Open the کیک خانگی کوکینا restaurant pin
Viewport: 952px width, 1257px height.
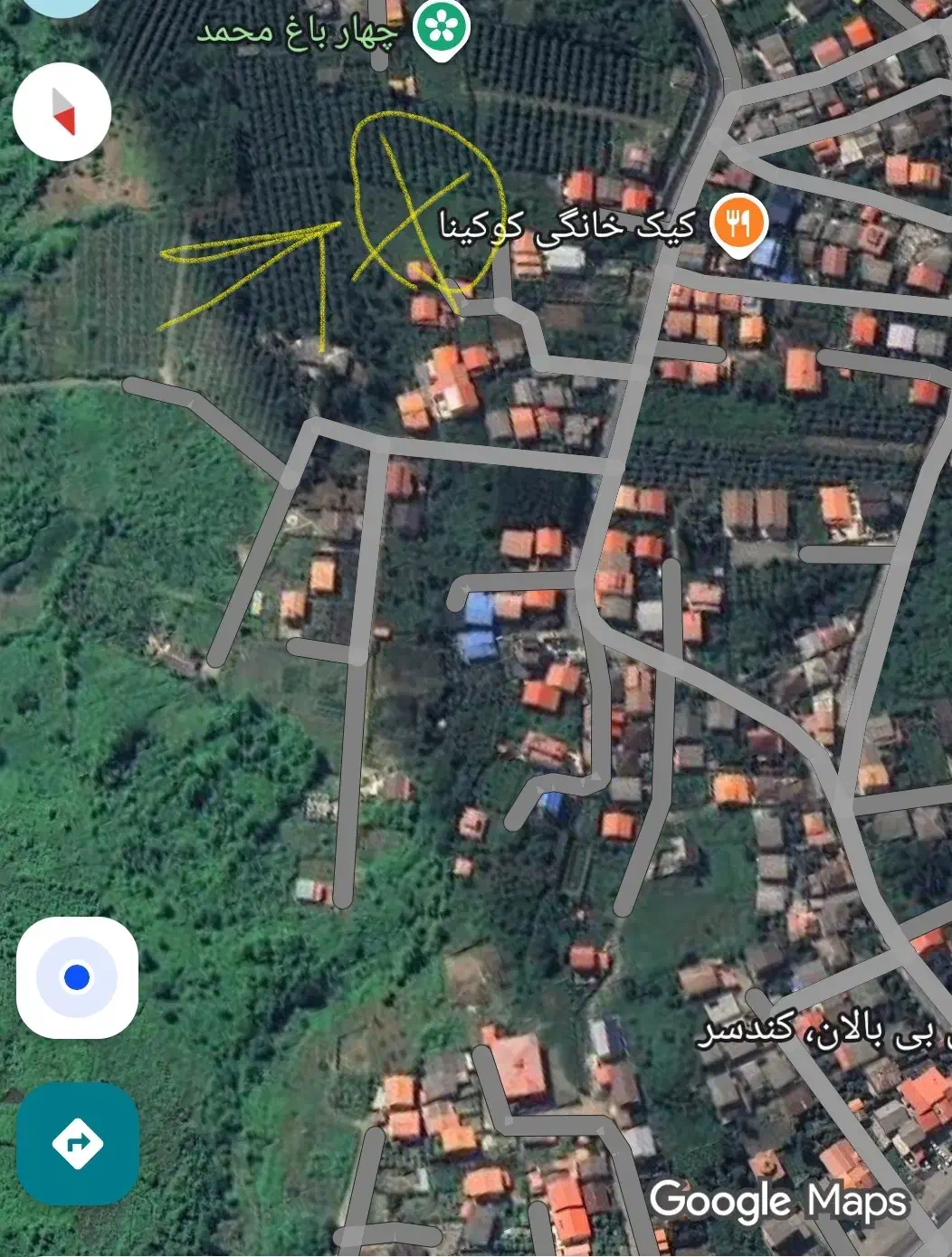pos(738,223)
